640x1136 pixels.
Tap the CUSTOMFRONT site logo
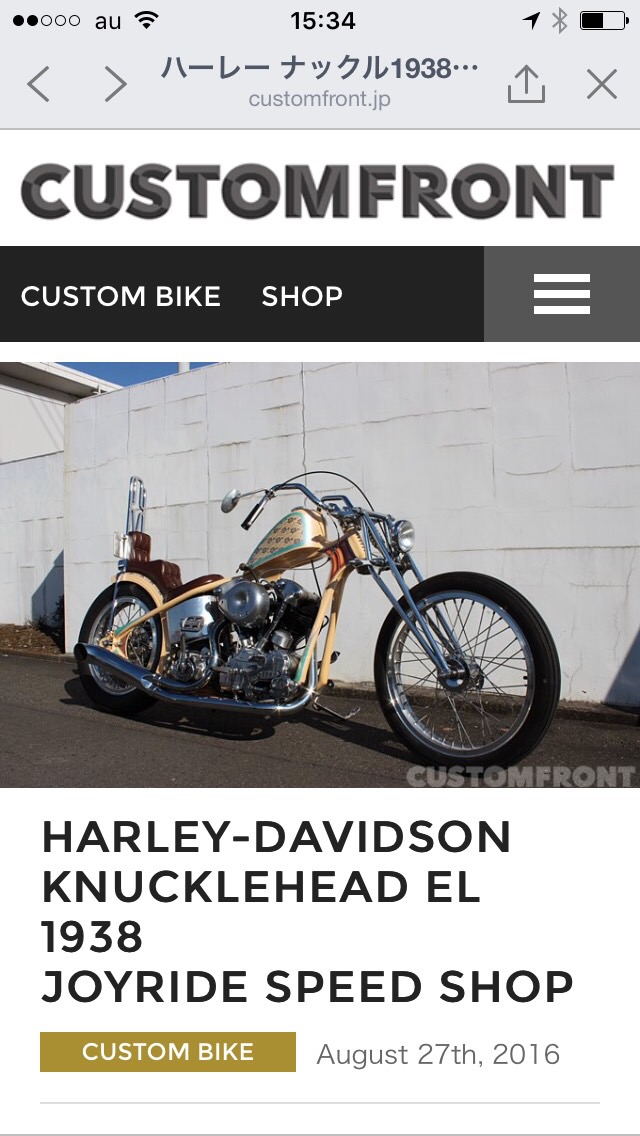(318, 192)
